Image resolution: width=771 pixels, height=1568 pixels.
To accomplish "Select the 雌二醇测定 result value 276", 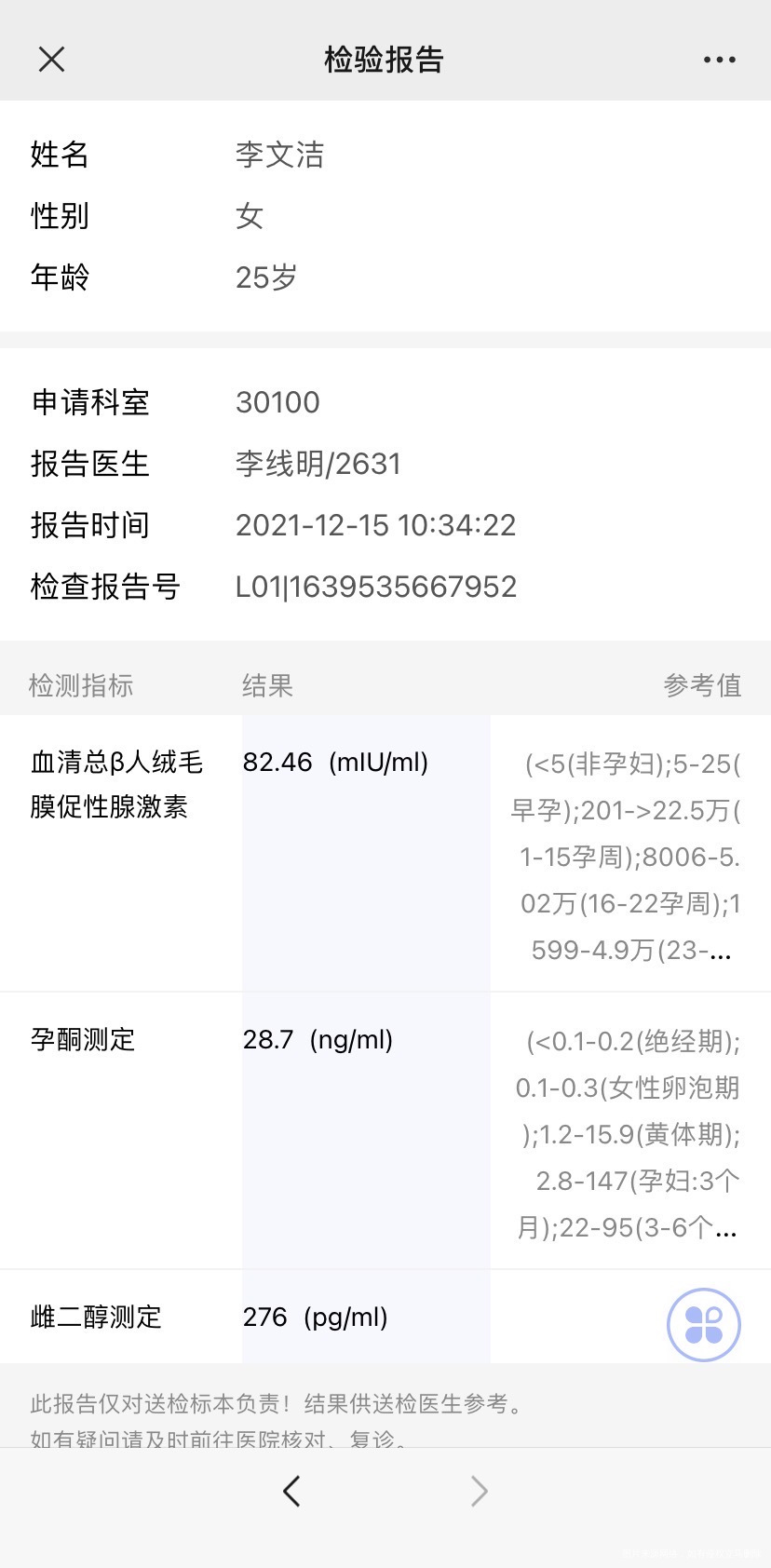I will coord(264,1317).
